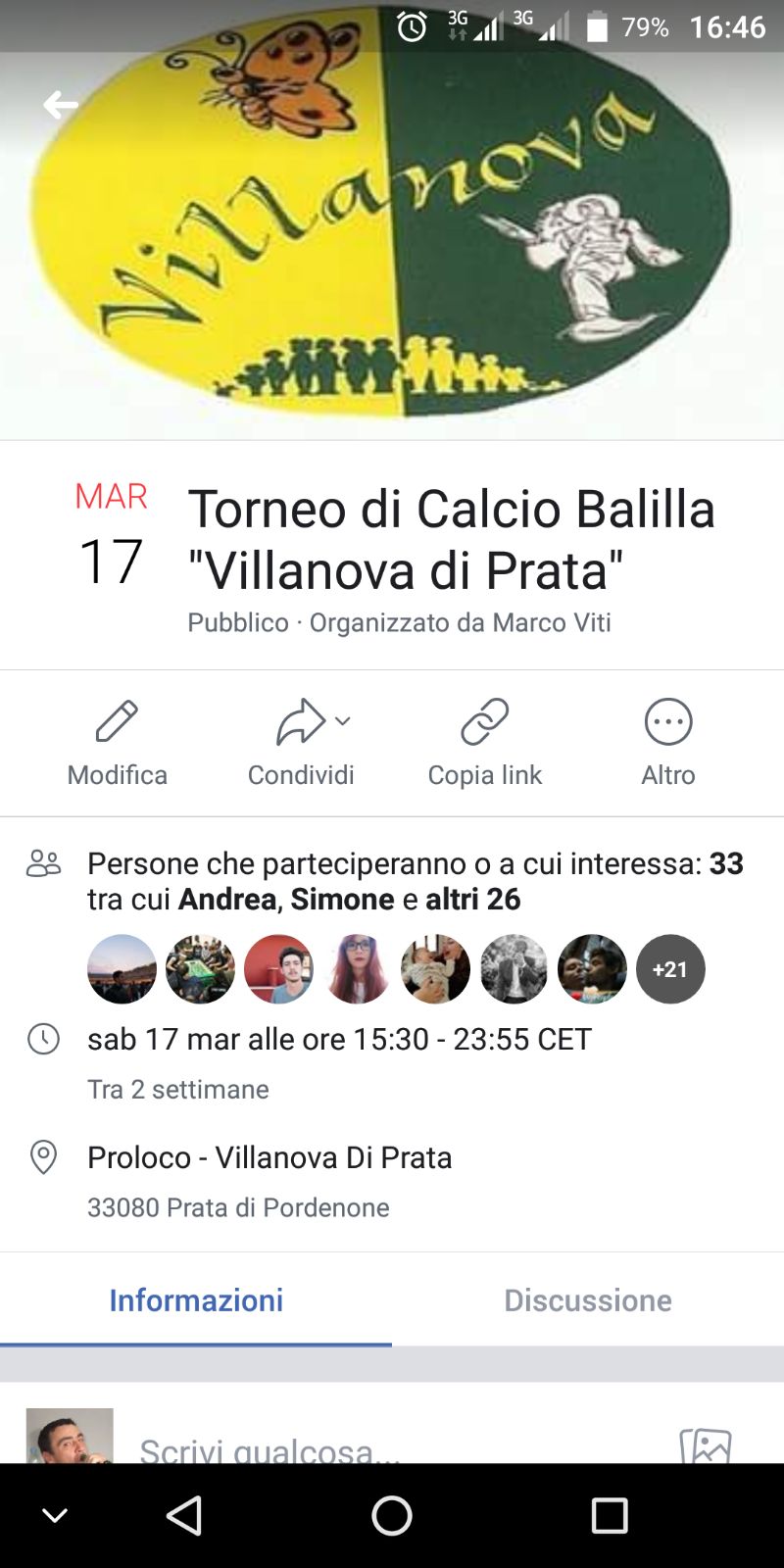Open the +21 more attendees bubble
This screenshot has height=1568, width=784.
click(x=670, y=969)
